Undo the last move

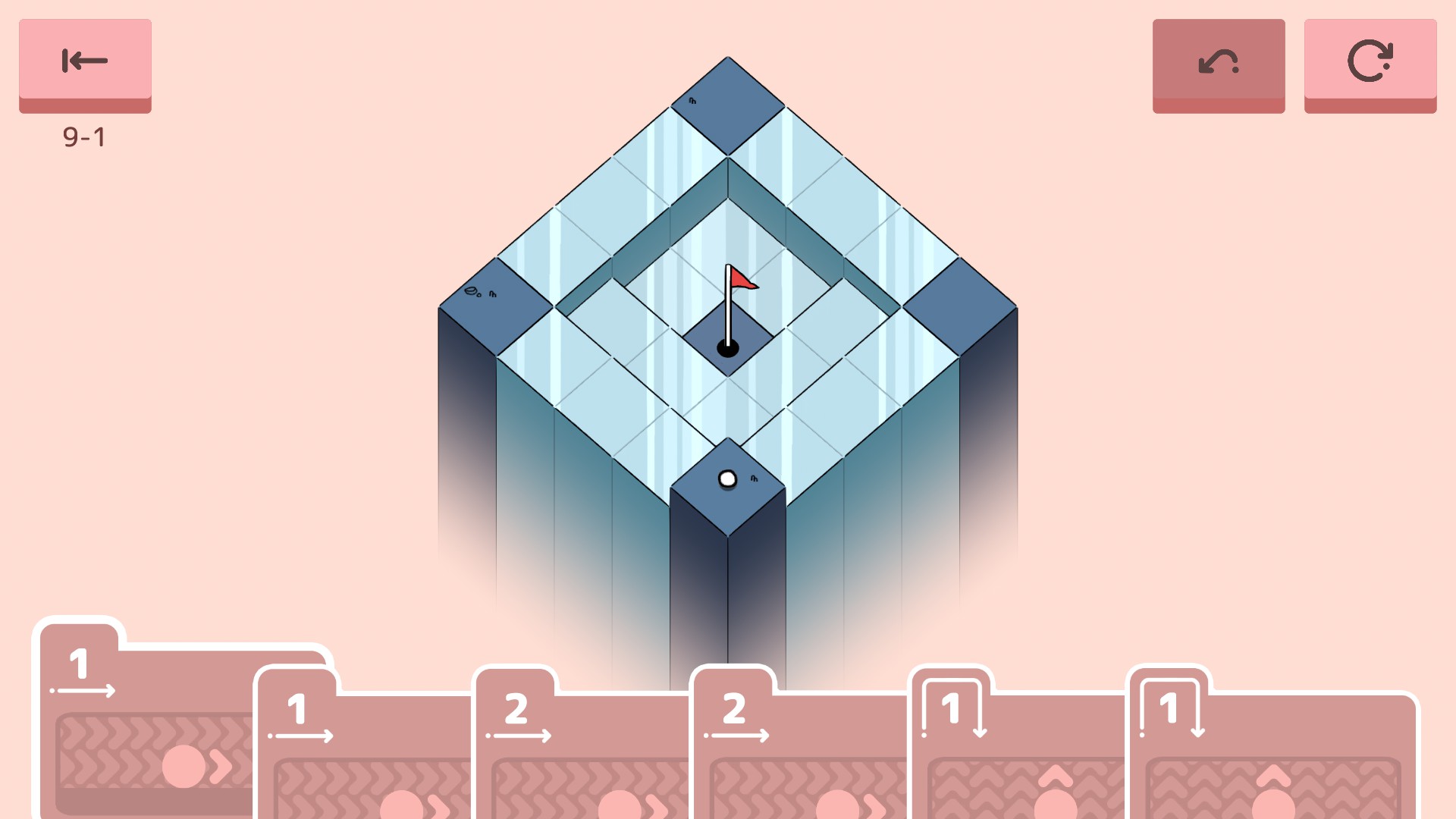1218,62
